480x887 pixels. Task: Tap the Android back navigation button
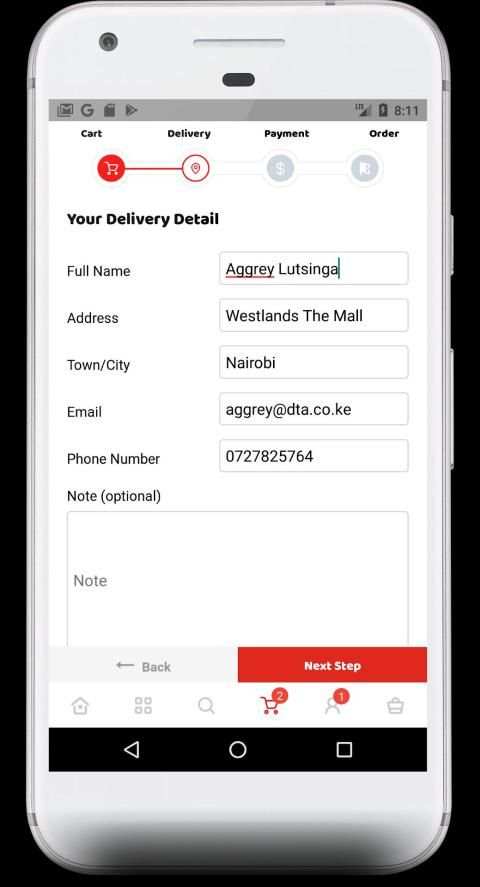[131, 750]
